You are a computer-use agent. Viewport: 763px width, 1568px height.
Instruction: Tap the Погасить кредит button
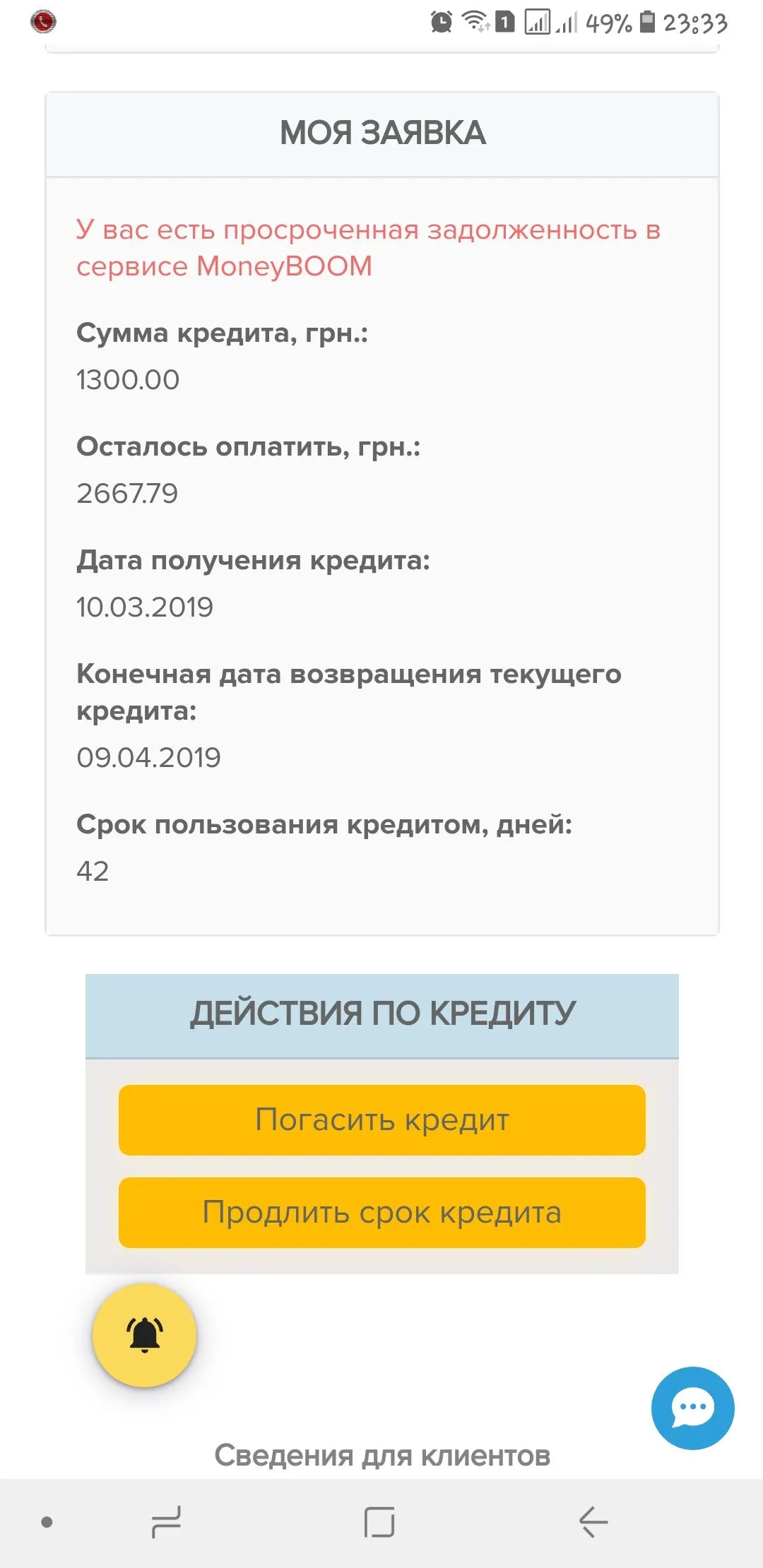381,1120
